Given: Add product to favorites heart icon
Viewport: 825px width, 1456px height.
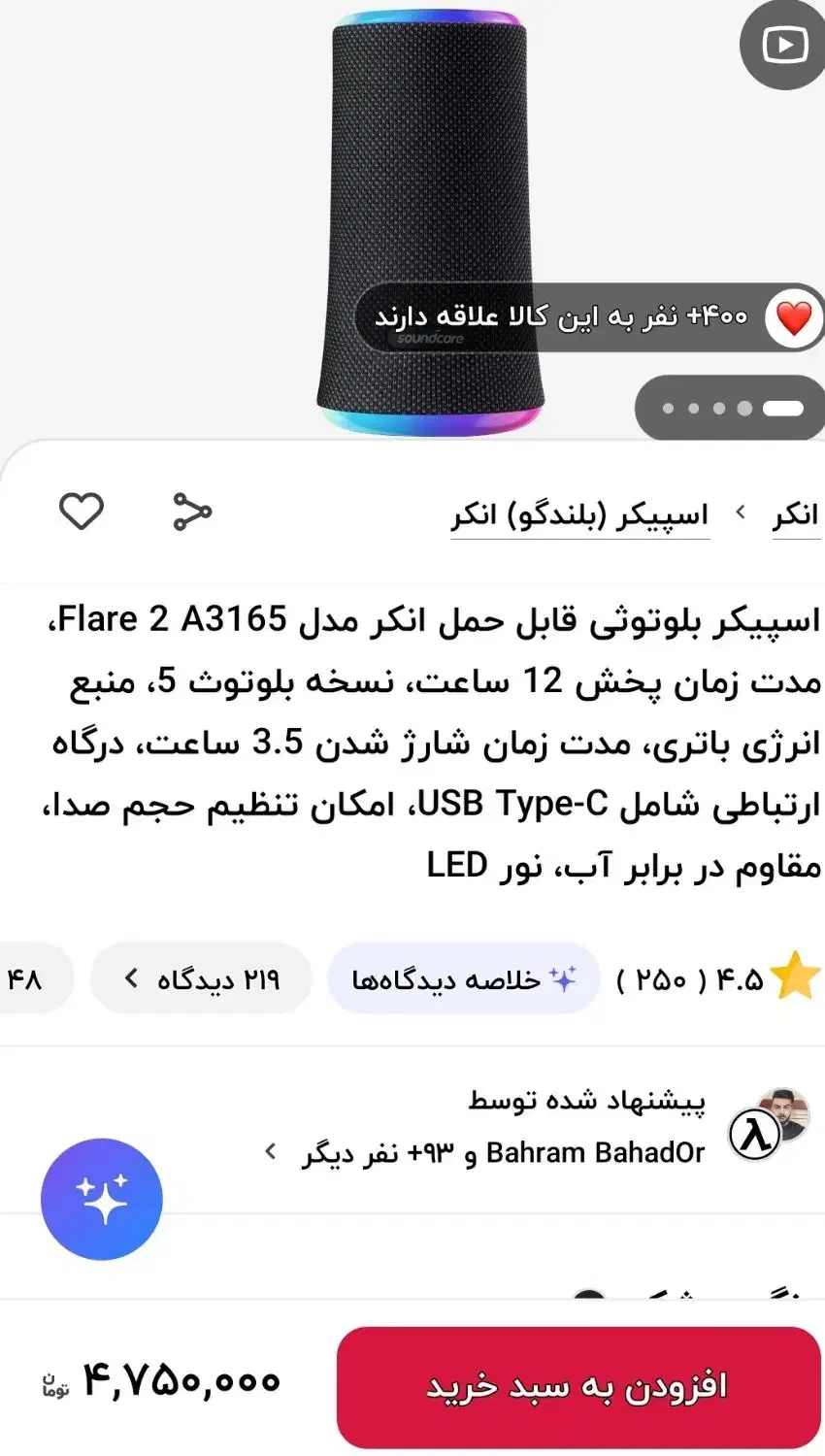Looking at the screenshot, I should (x=82, y=512).
